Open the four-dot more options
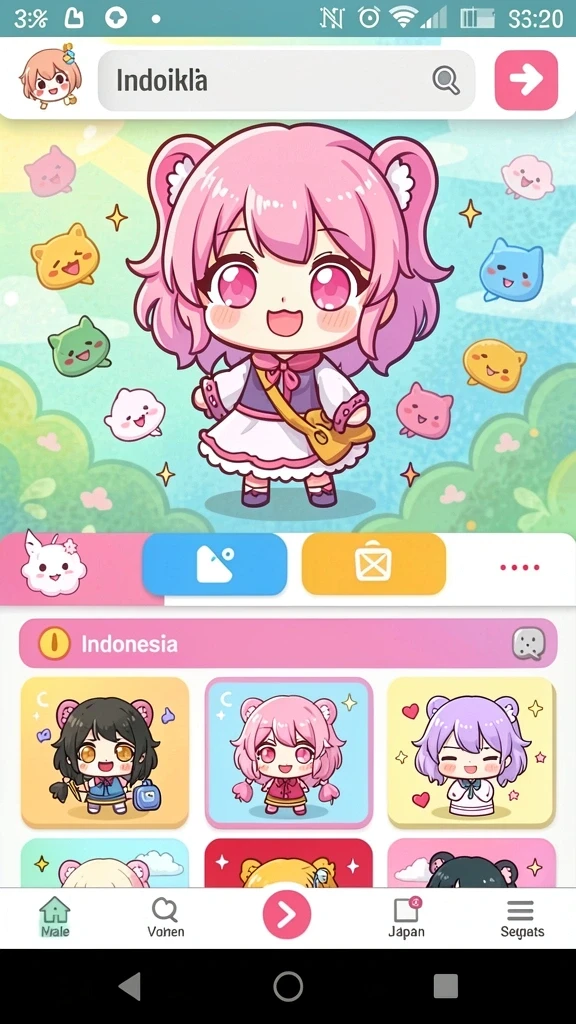 [x=520, y=567]
